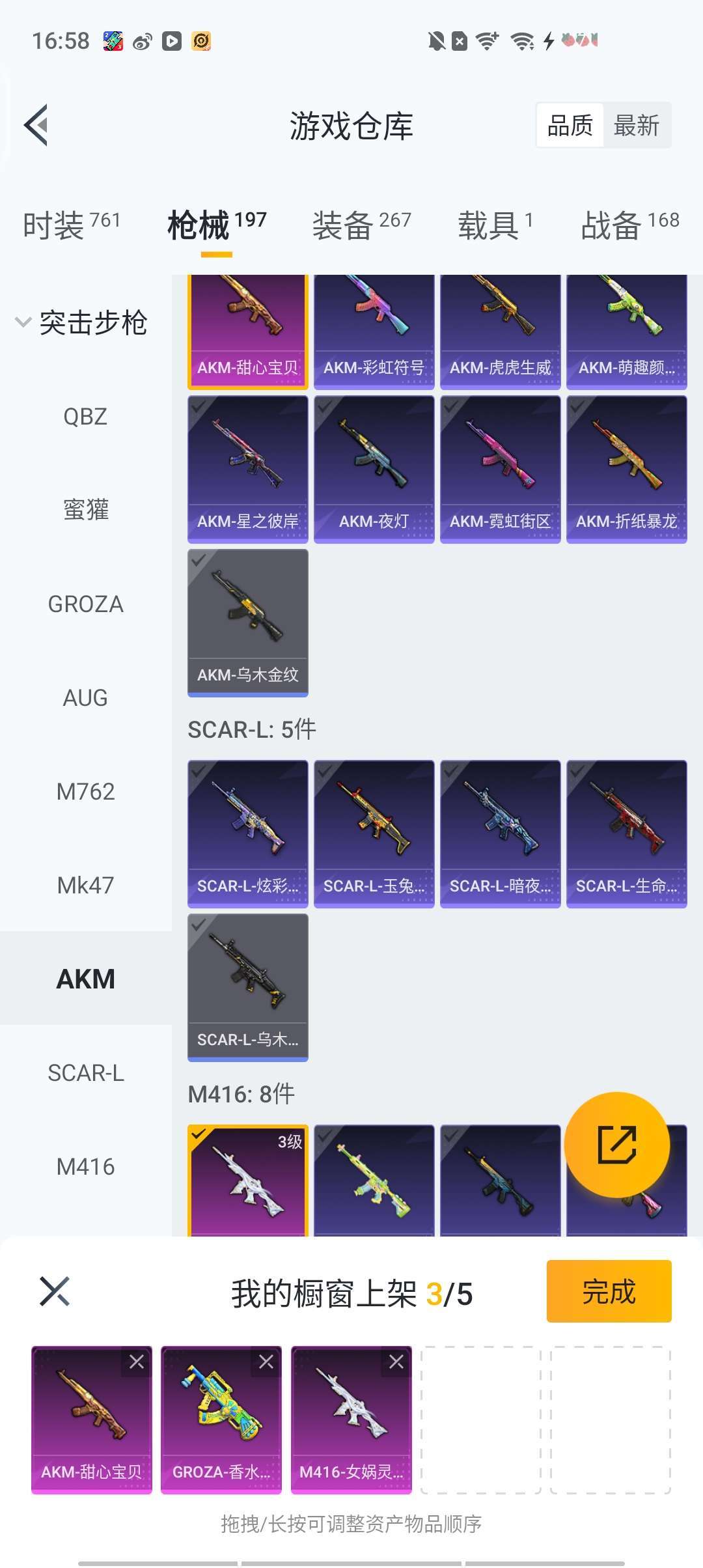
Task: Select the AKM-乌木金纹 skin
Action: (x=247, y=623)
